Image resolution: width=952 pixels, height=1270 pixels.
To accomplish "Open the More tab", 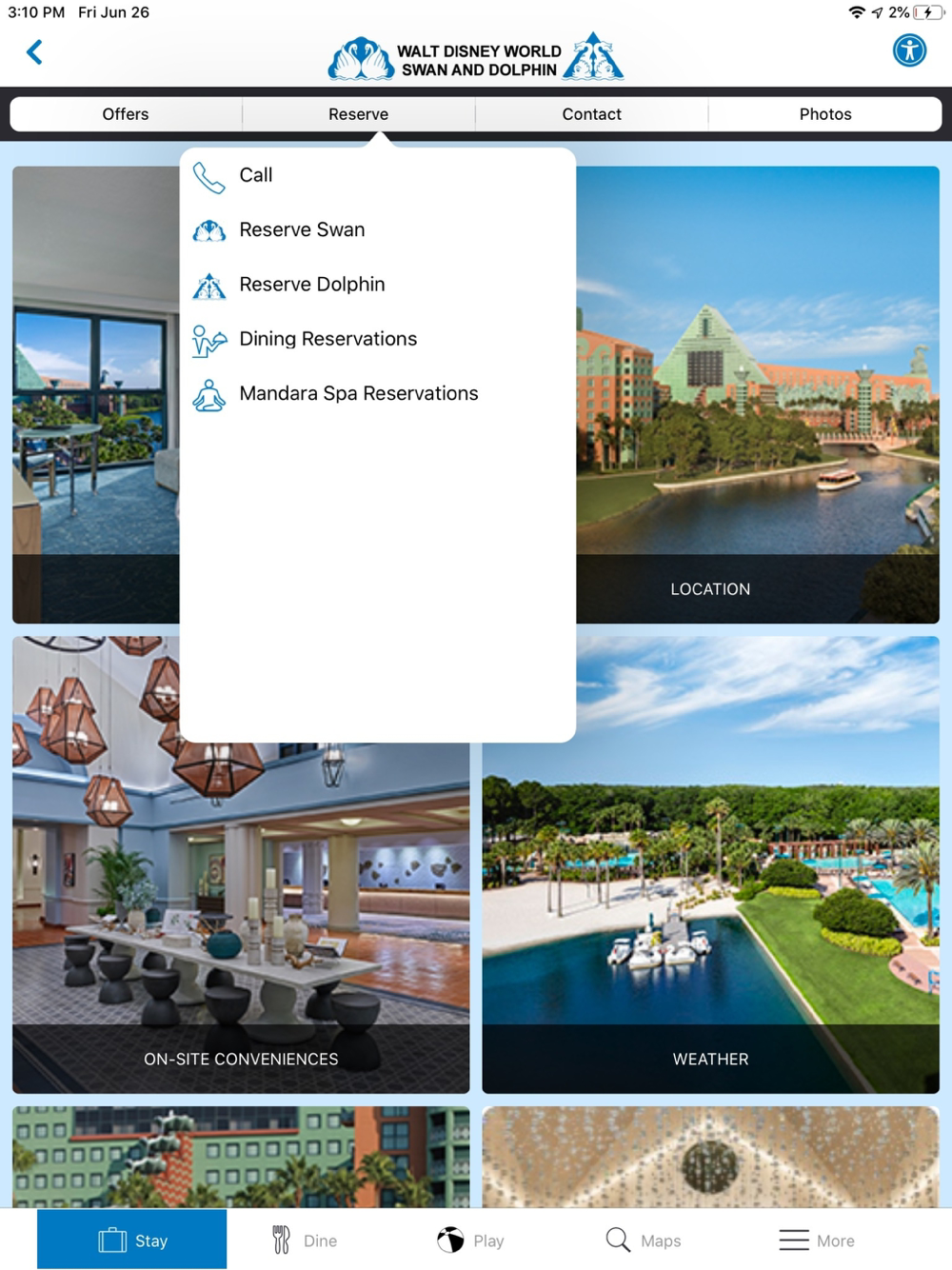I will [x=817, y=1240].
